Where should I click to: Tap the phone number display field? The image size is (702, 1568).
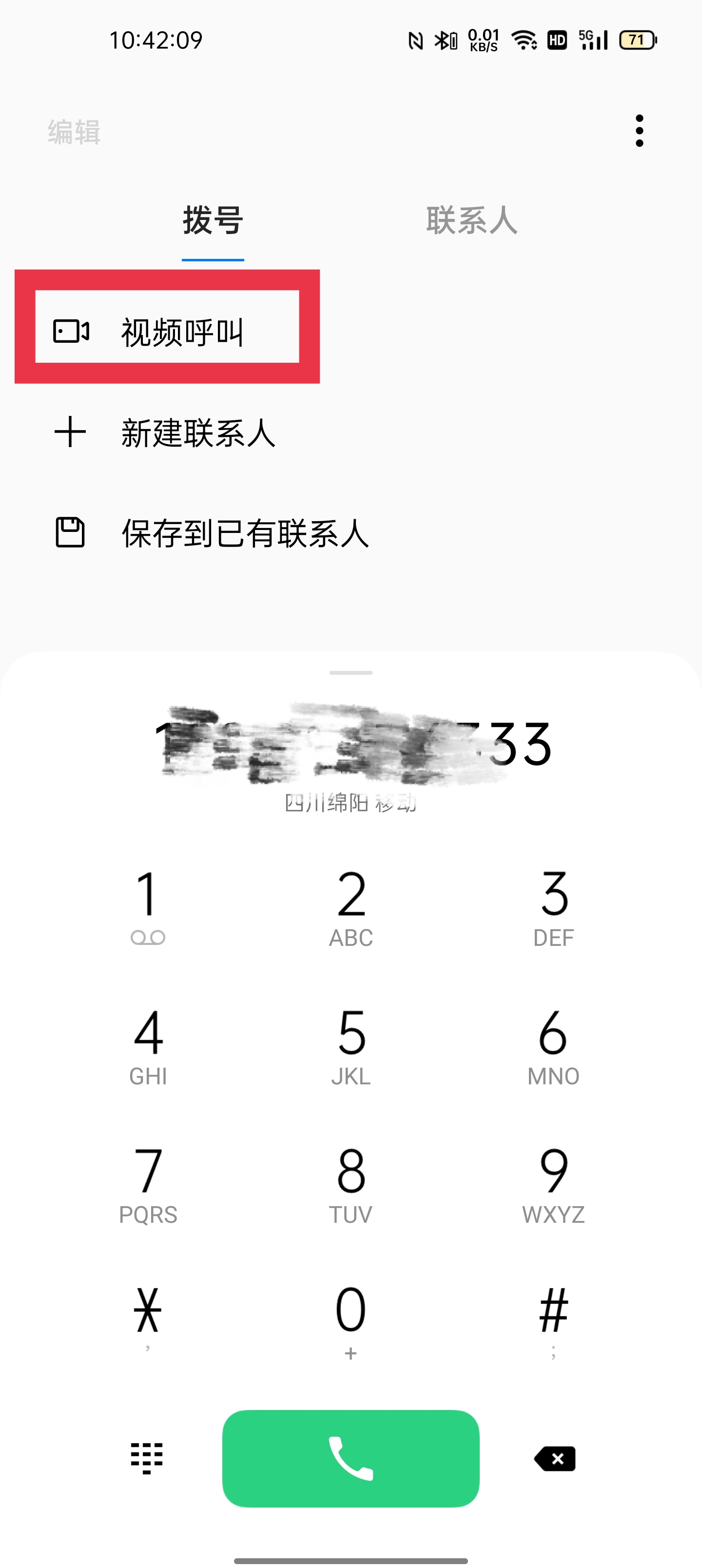(351, 749)
